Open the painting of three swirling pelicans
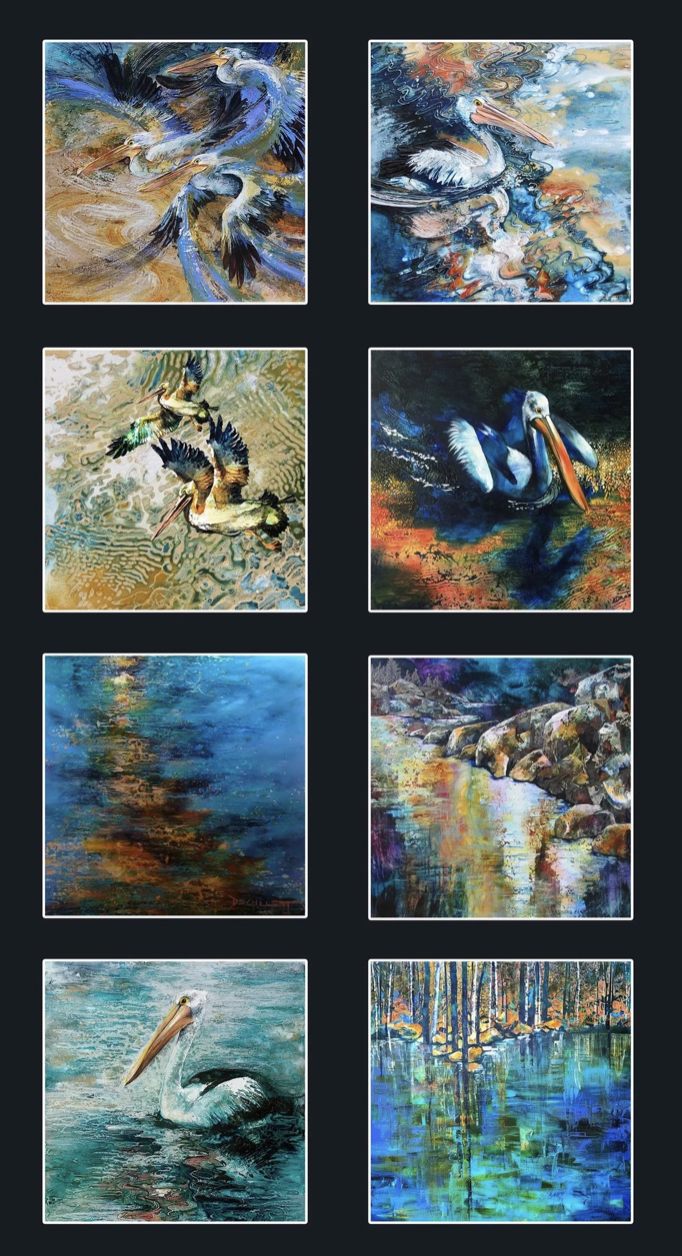The width and height of the screenshot is (682, 1256). tap(175, 172)
